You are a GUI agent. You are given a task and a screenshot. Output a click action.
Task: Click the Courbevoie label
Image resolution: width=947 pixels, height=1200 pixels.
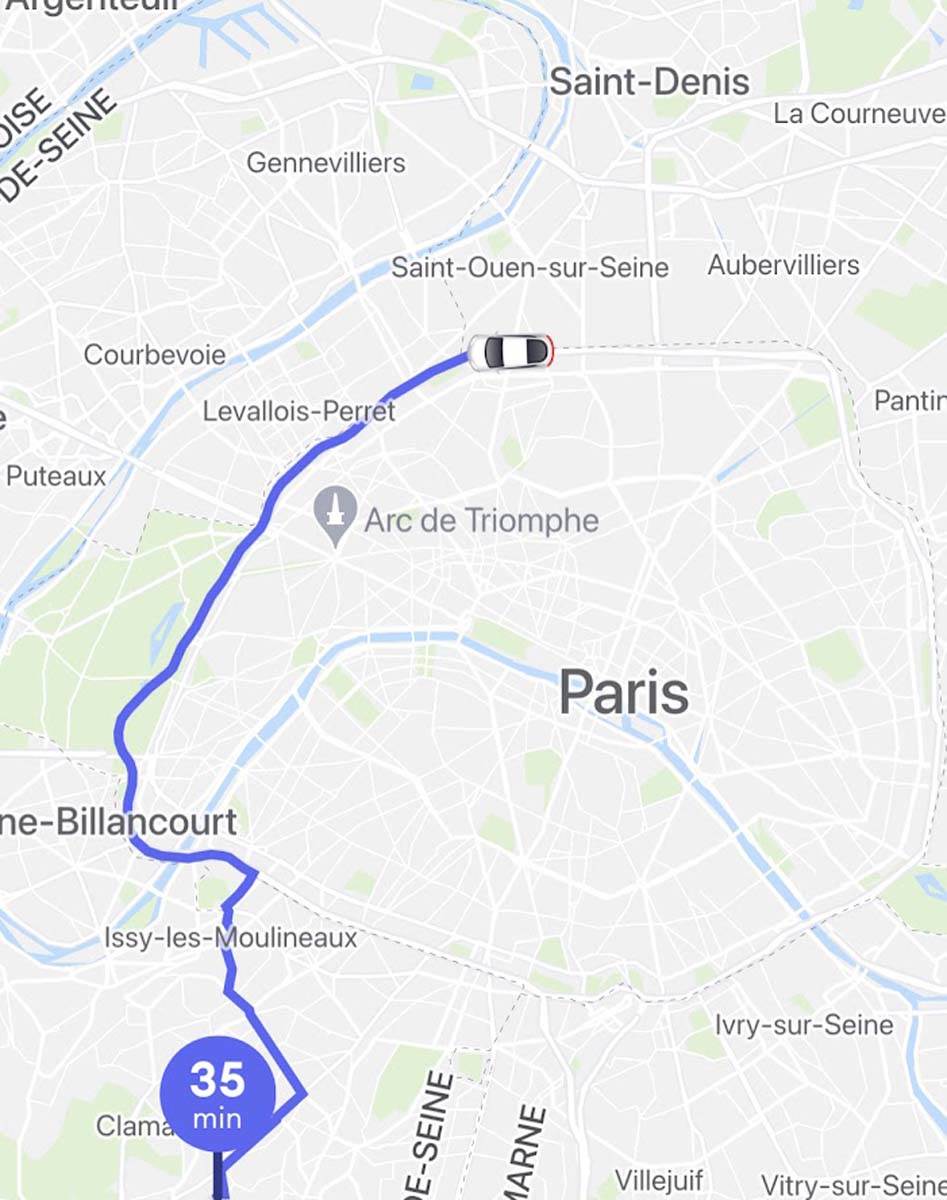pos(156,355)
